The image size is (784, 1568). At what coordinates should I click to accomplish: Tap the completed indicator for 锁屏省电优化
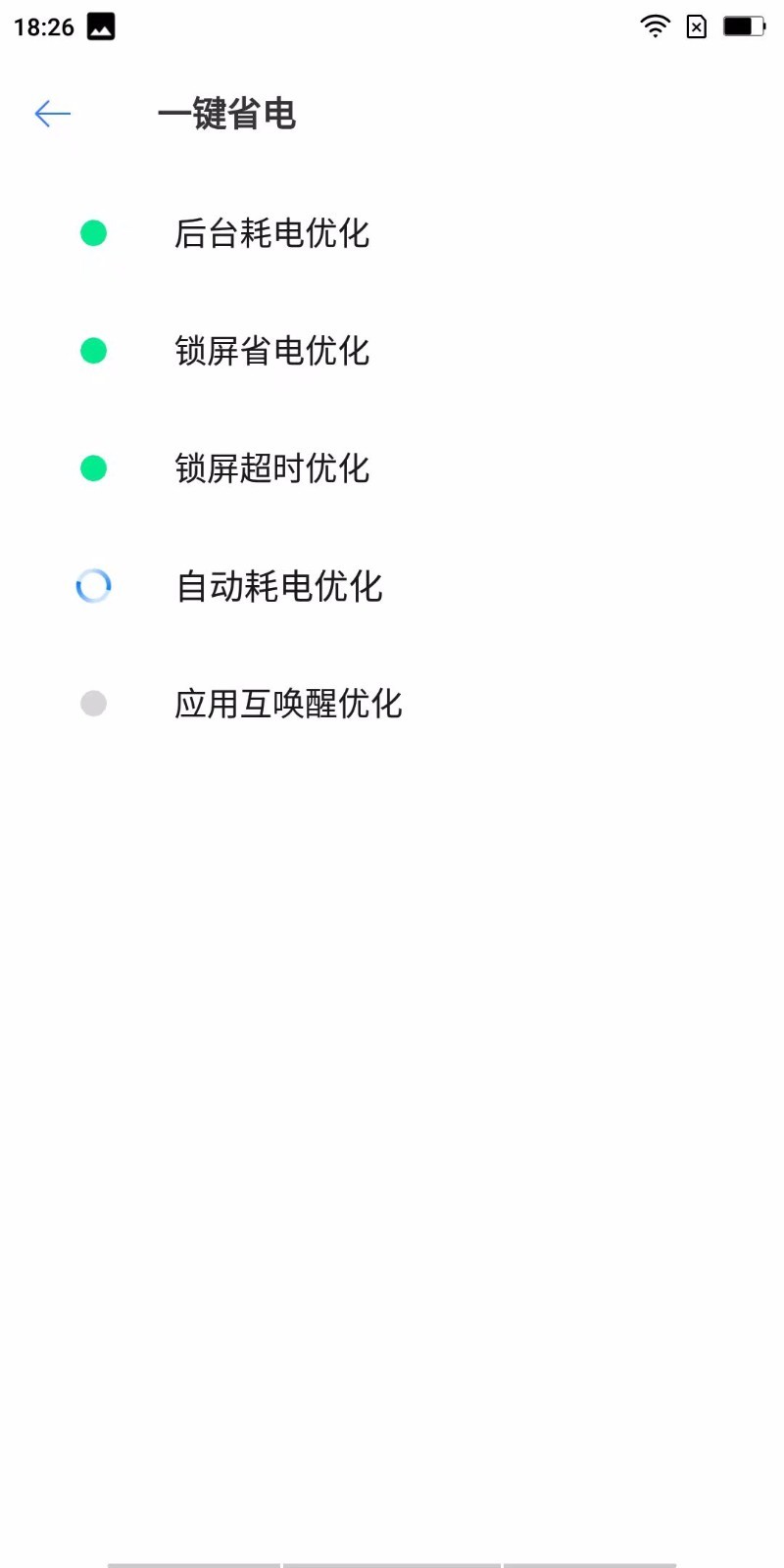(93, 351)
